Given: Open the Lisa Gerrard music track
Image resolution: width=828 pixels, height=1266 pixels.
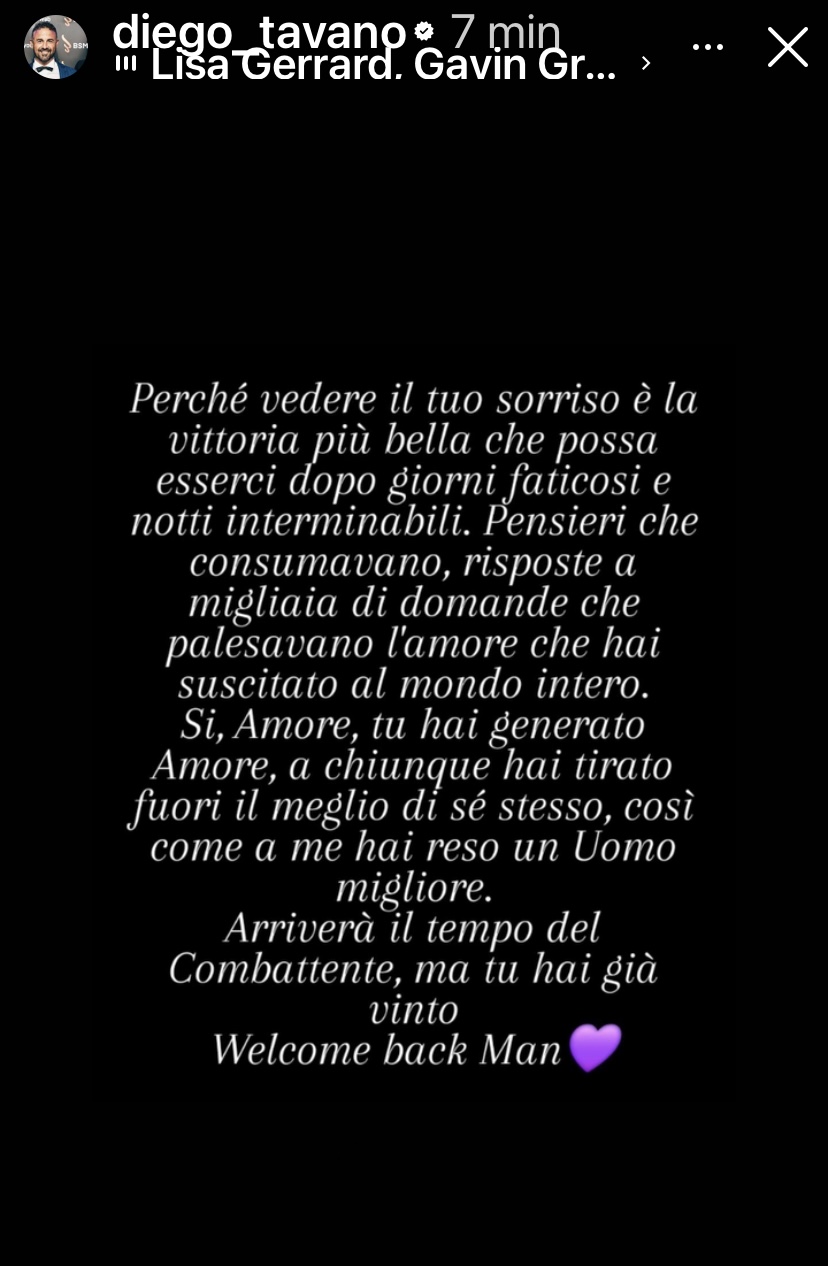Looking at the screenshot, I should click(383, 65).
